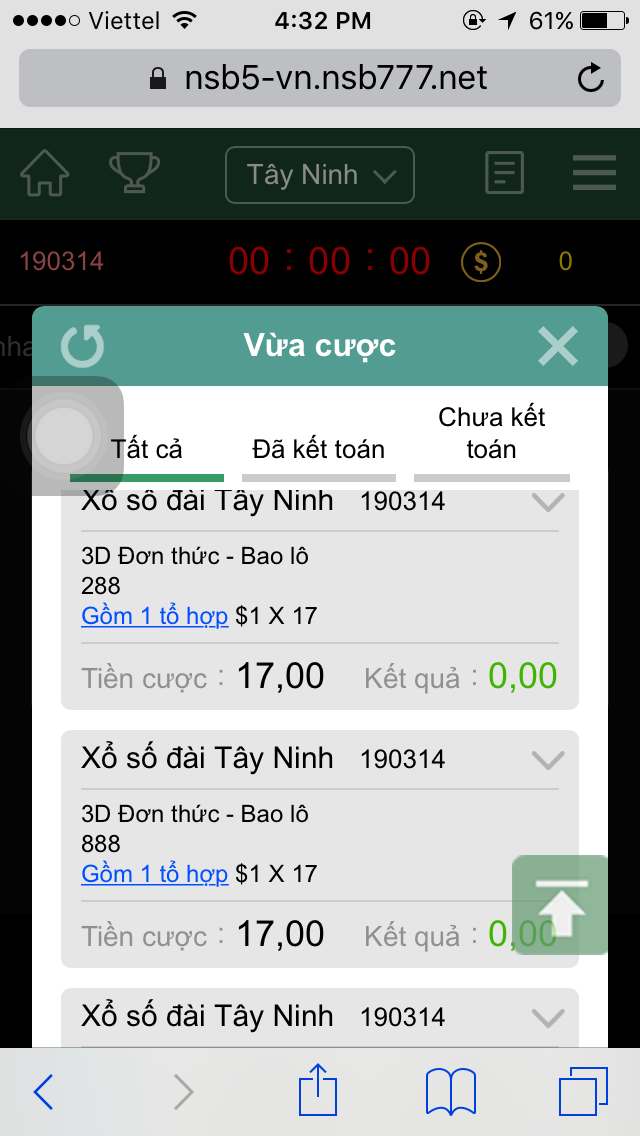Switch to the Chưa kết toán tab
This screenshot has width=640, height=1136.
click(492, 433)
